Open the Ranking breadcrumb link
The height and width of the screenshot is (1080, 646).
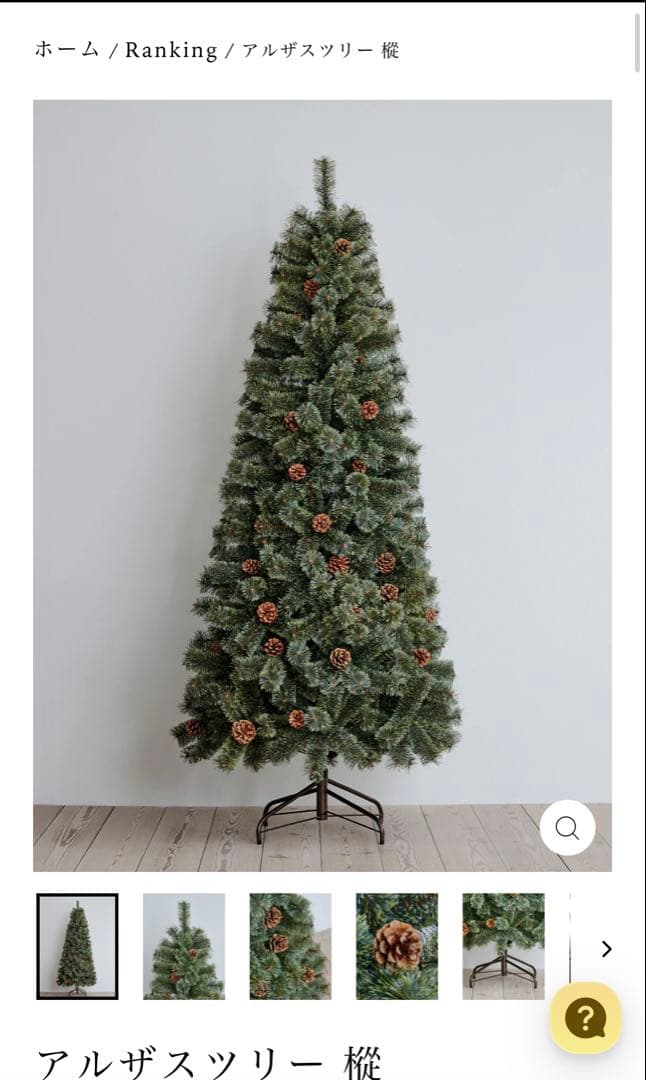[171, 50]
